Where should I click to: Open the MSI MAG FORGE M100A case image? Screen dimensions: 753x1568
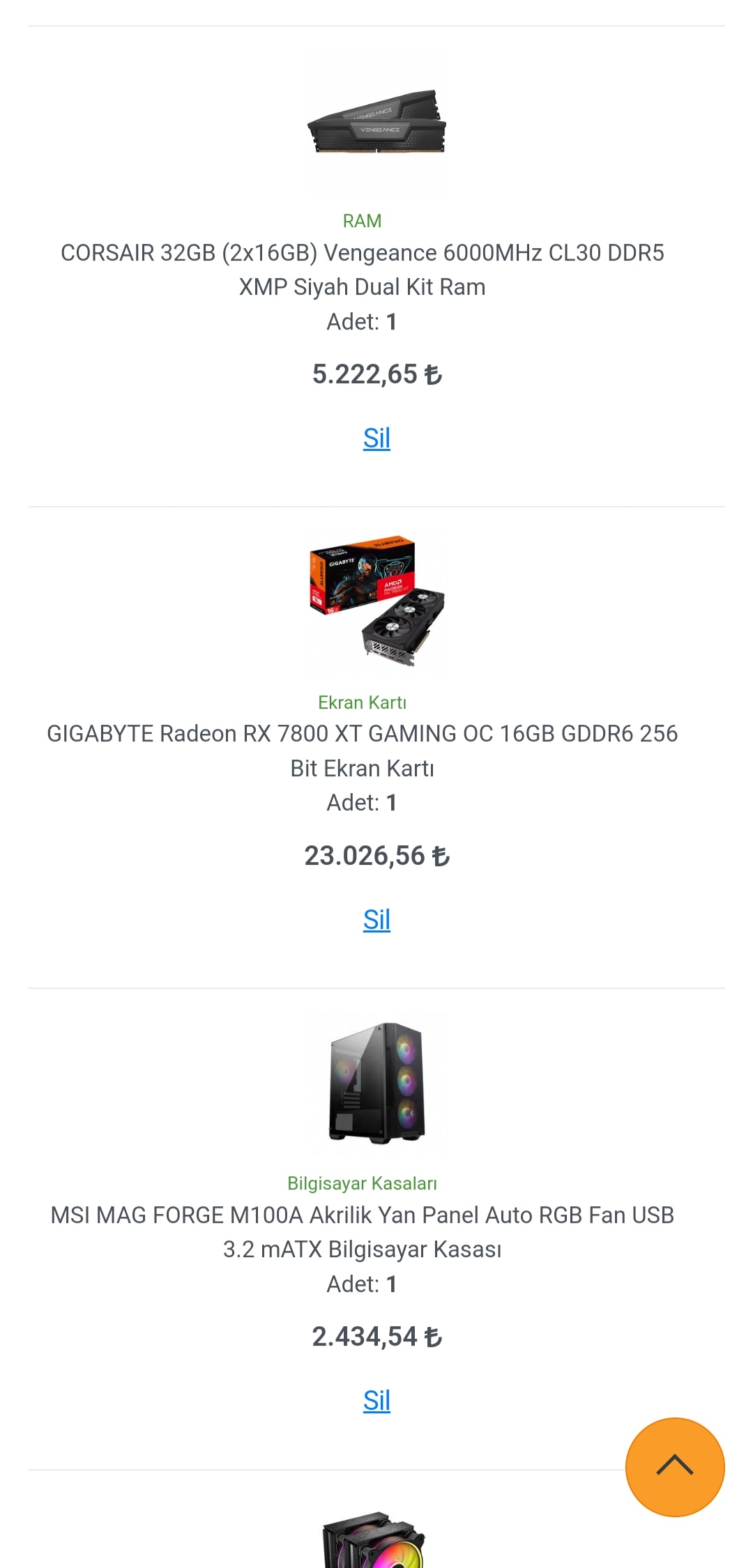pos(376,1084)
